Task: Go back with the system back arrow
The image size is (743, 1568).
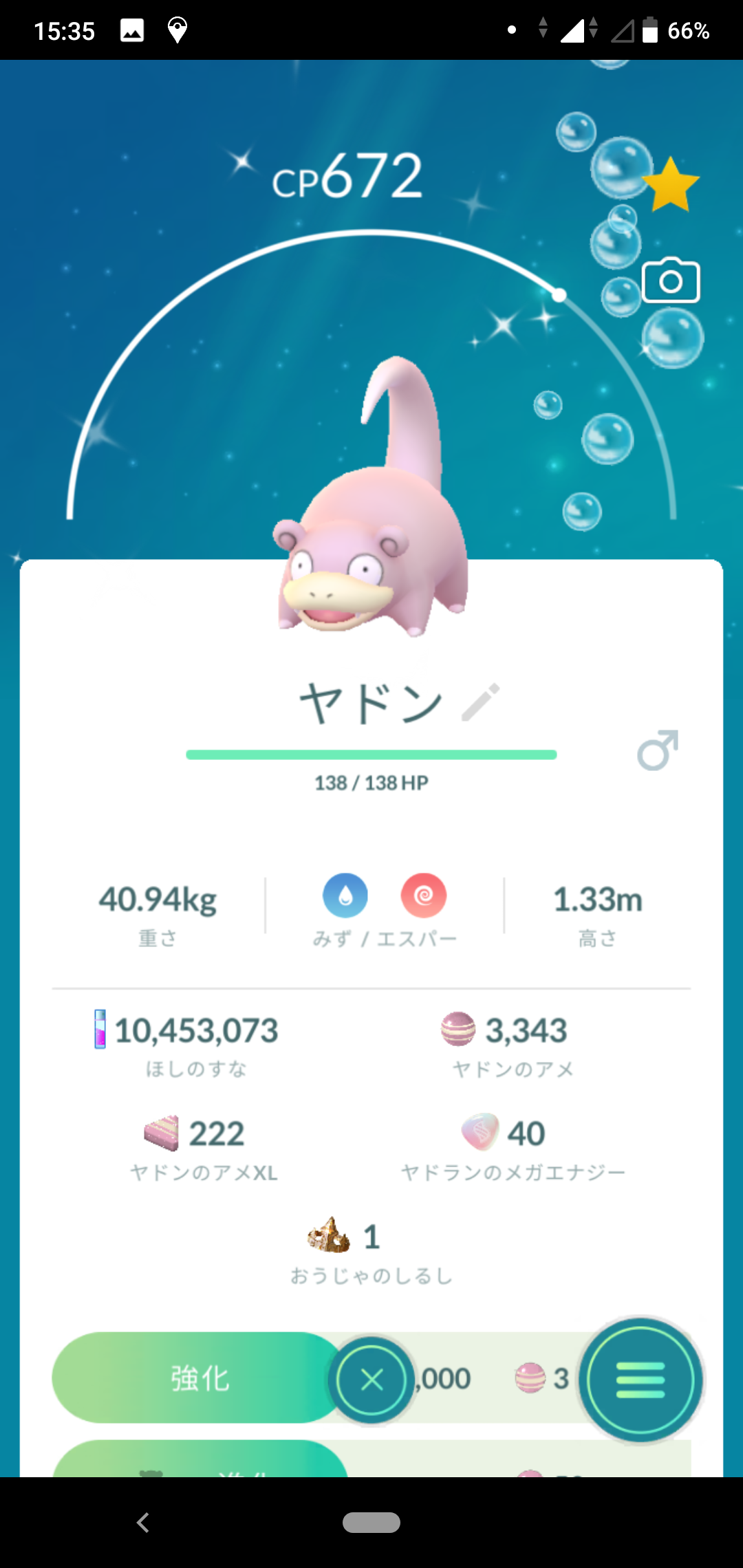Action: click(143, 1523)
